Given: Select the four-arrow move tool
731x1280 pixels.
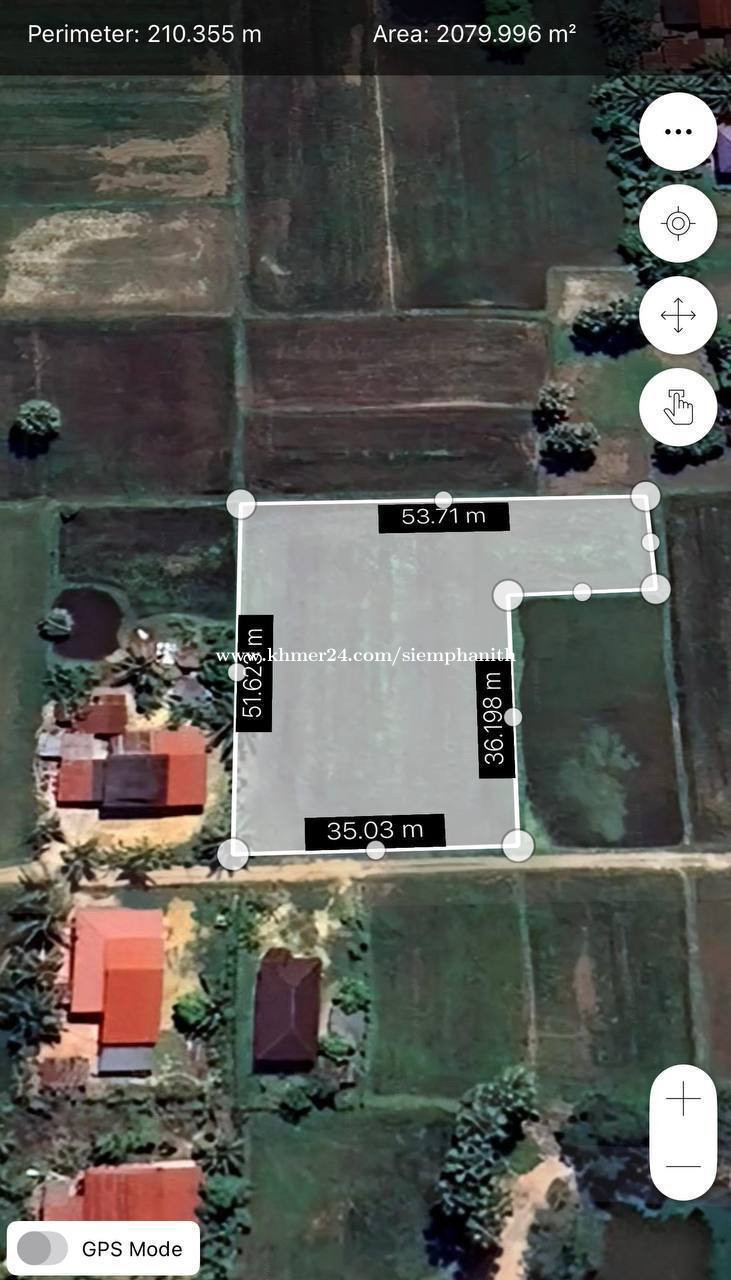Looking at the screenshot, I should click(x=678, y=315).
